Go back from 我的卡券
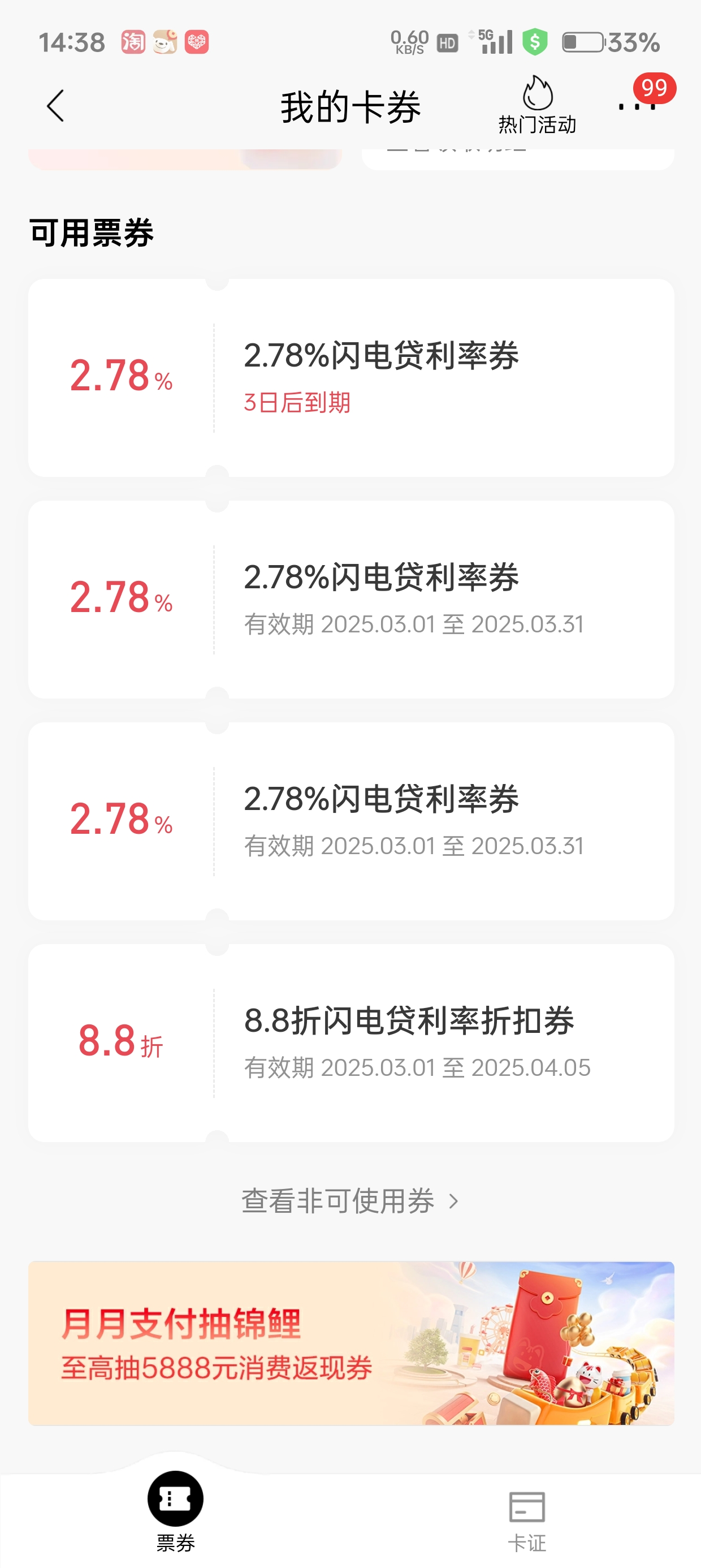701x1568 pixels. pos(55,106)
